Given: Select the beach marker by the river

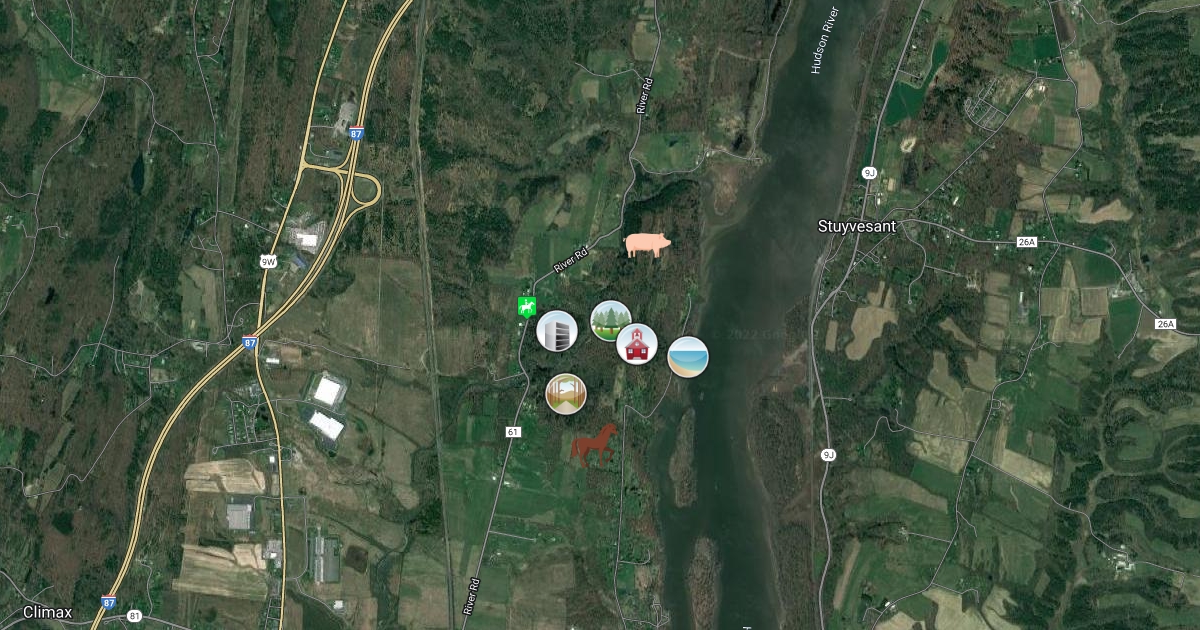Looking at the screenshot, I should pyautogui.click(x=688, y=357).
